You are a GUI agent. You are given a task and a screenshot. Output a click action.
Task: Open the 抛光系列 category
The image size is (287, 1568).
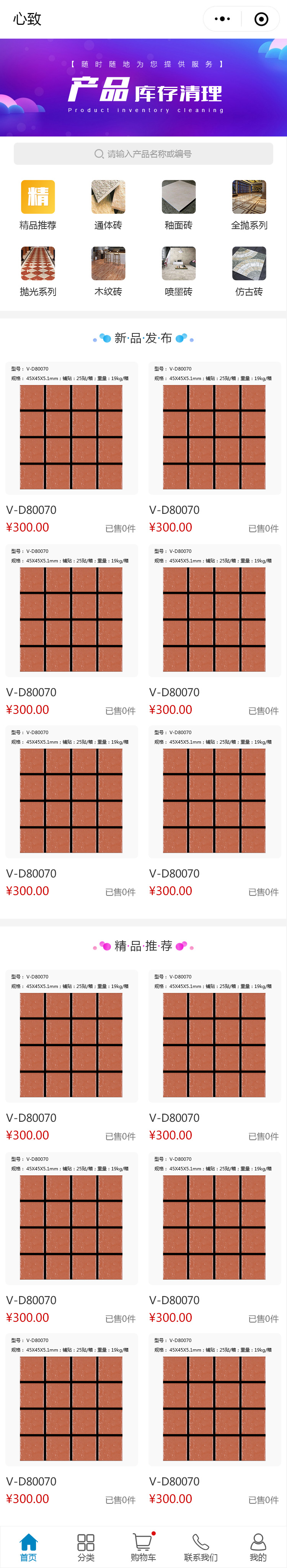click(38, 271)
